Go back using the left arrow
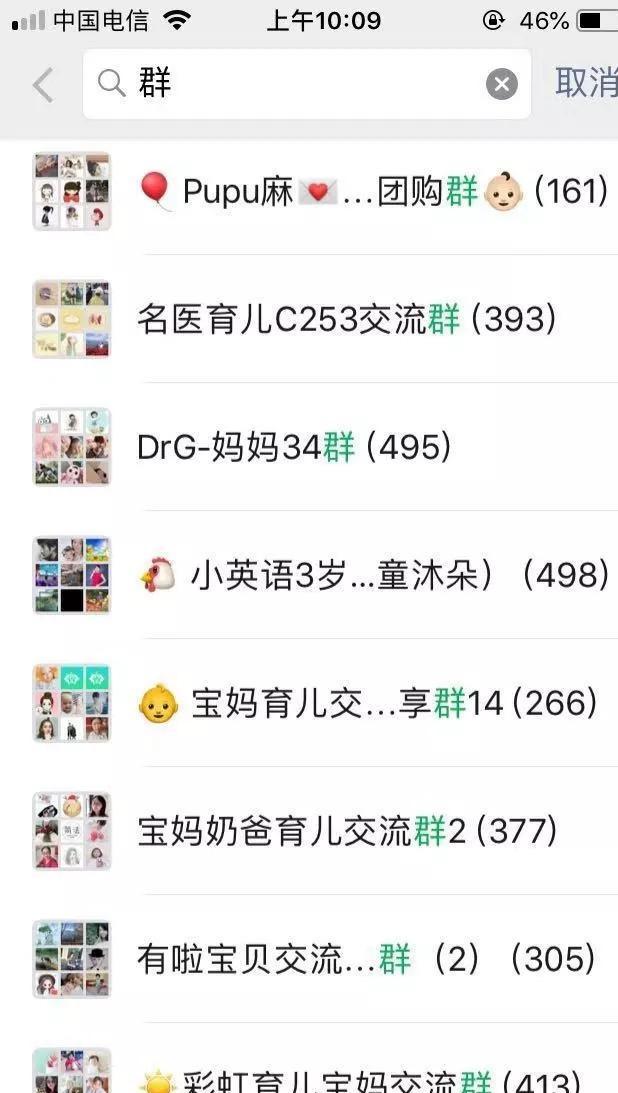Viewport: 618px width, 1093px height. pos(43,85)
